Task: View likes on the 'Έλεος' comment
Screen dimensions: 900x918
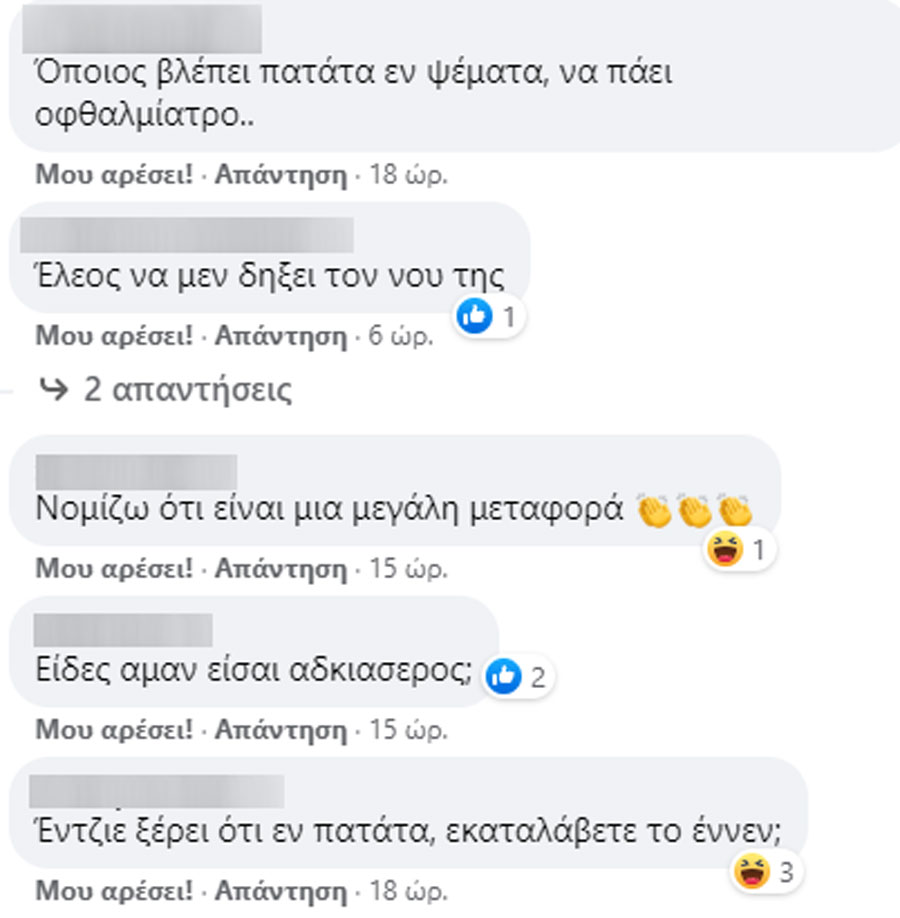Action: 490,318
